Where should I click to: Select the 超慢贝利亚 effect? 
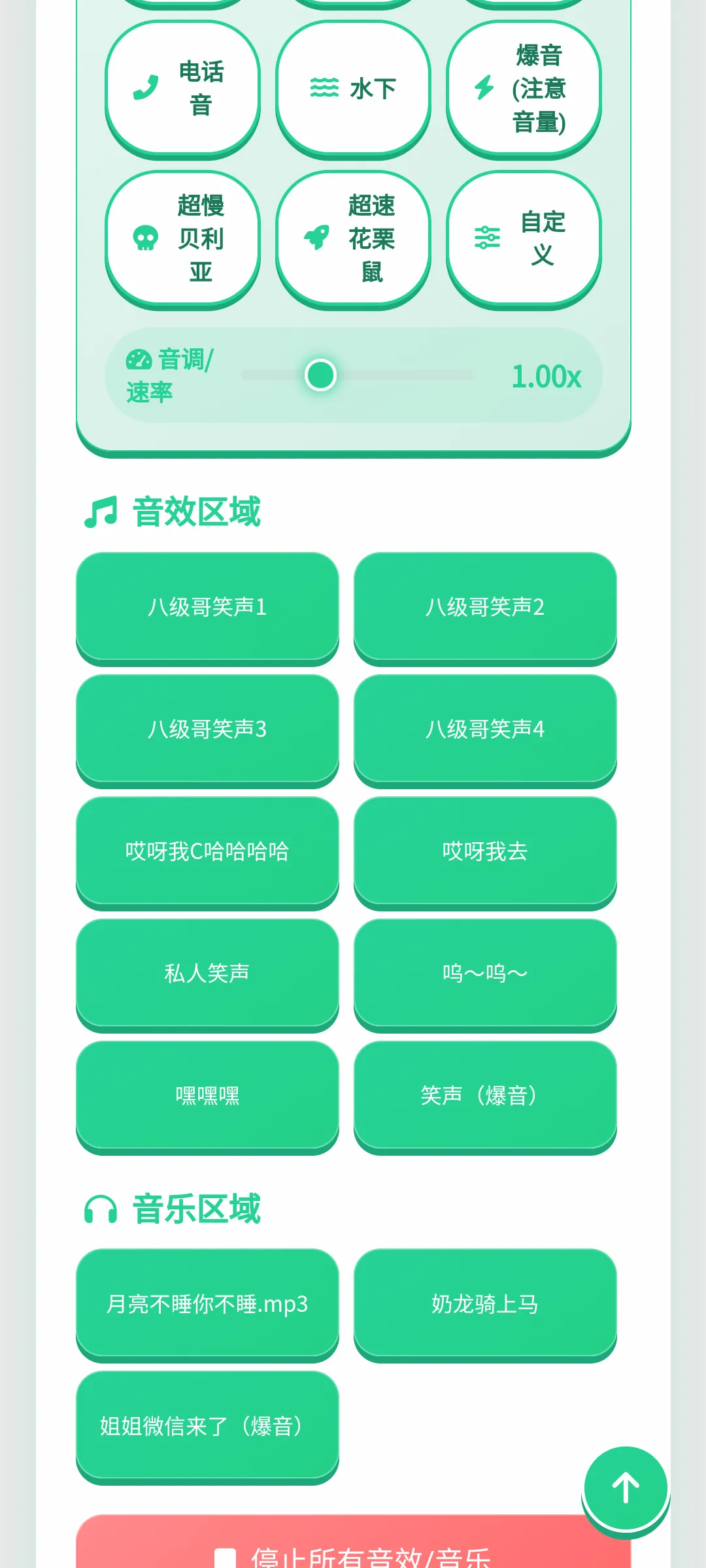(182, 238)
